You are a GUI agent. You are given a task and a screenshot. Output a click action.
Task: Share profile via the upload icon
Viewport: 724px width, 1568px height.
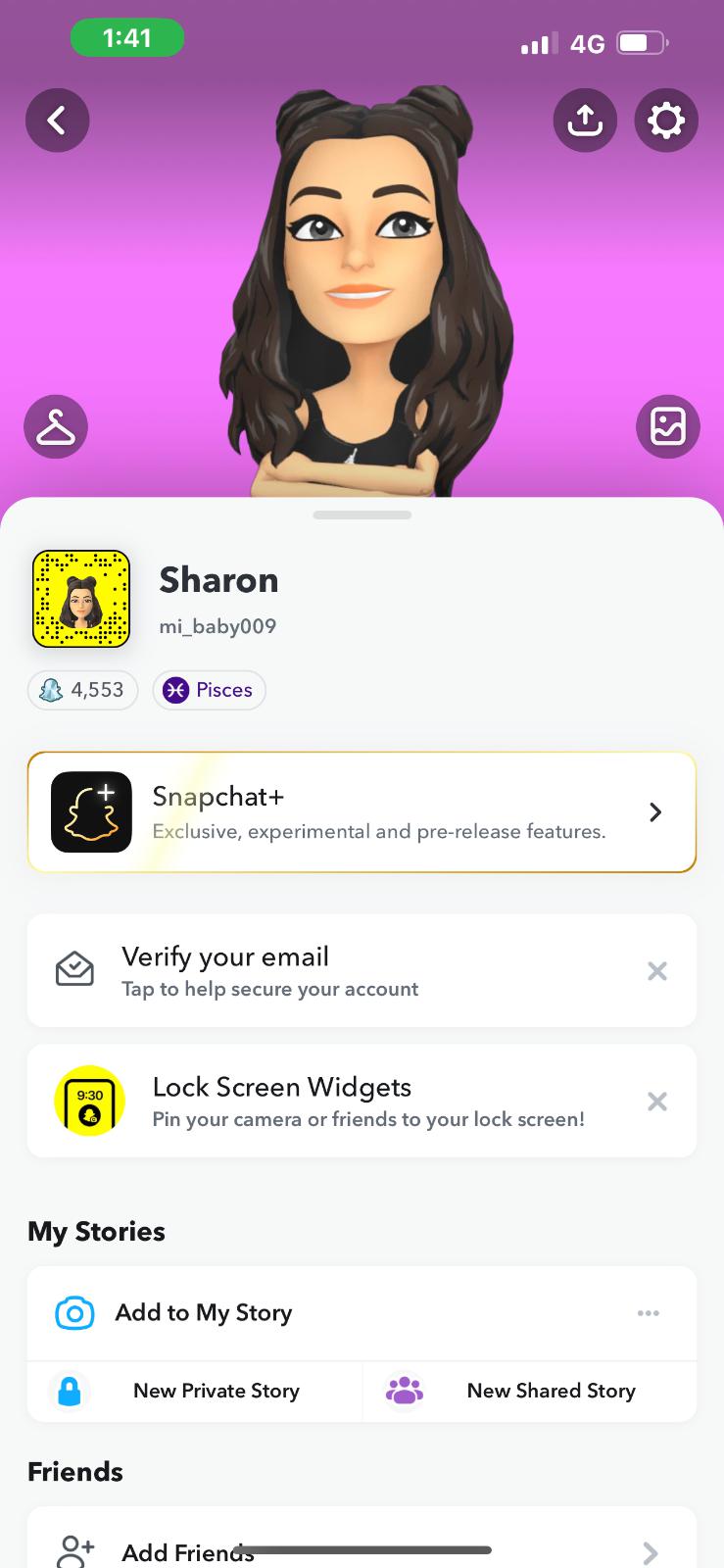click(585, 121)
